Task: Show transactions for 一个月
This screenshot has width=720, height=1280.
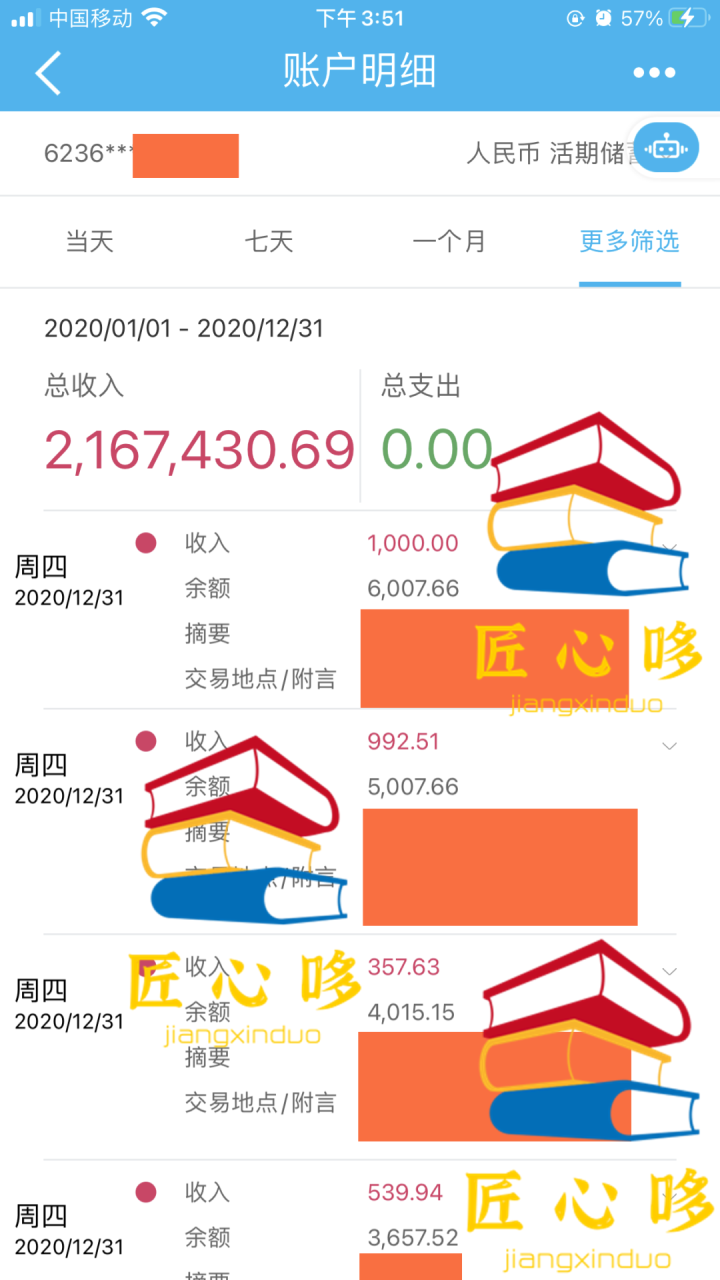Action: [x=449, y=241]
